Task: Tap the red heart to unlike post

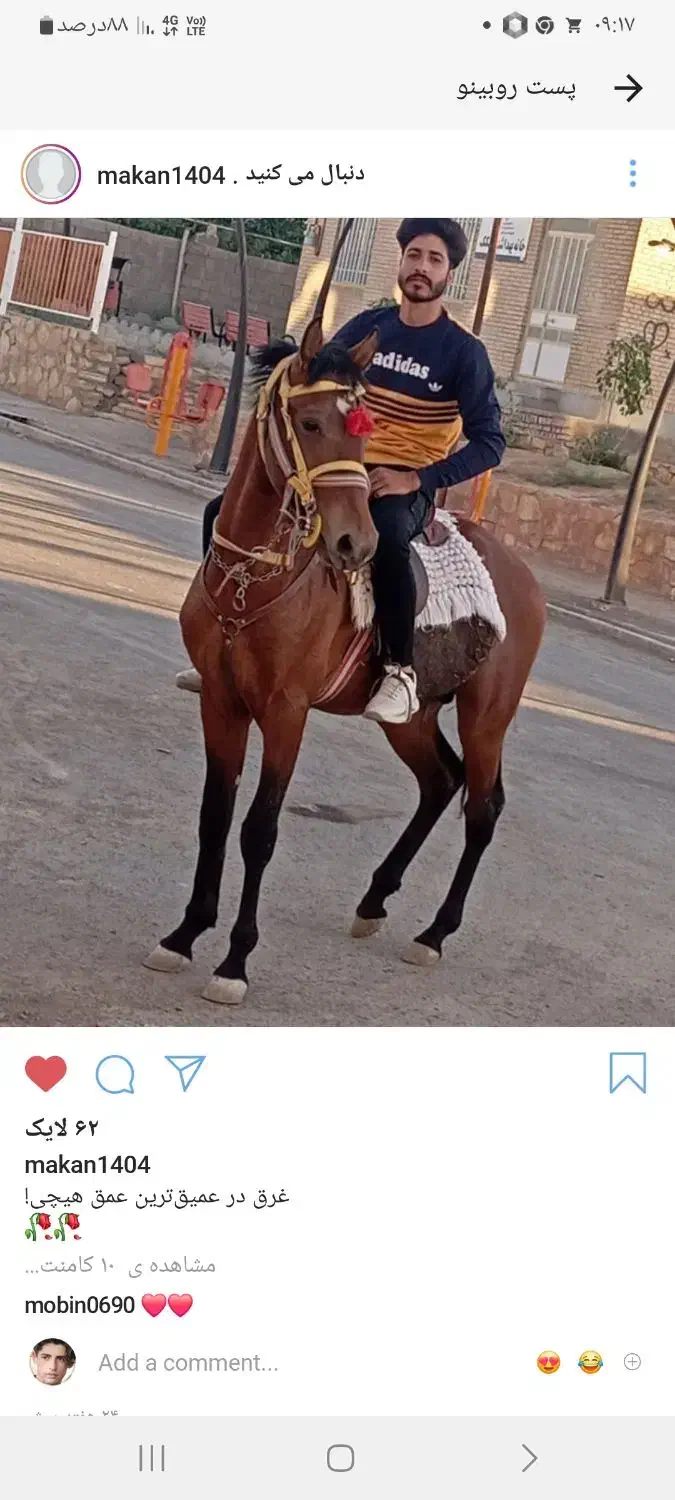Action: click(x=46, y=1074)
